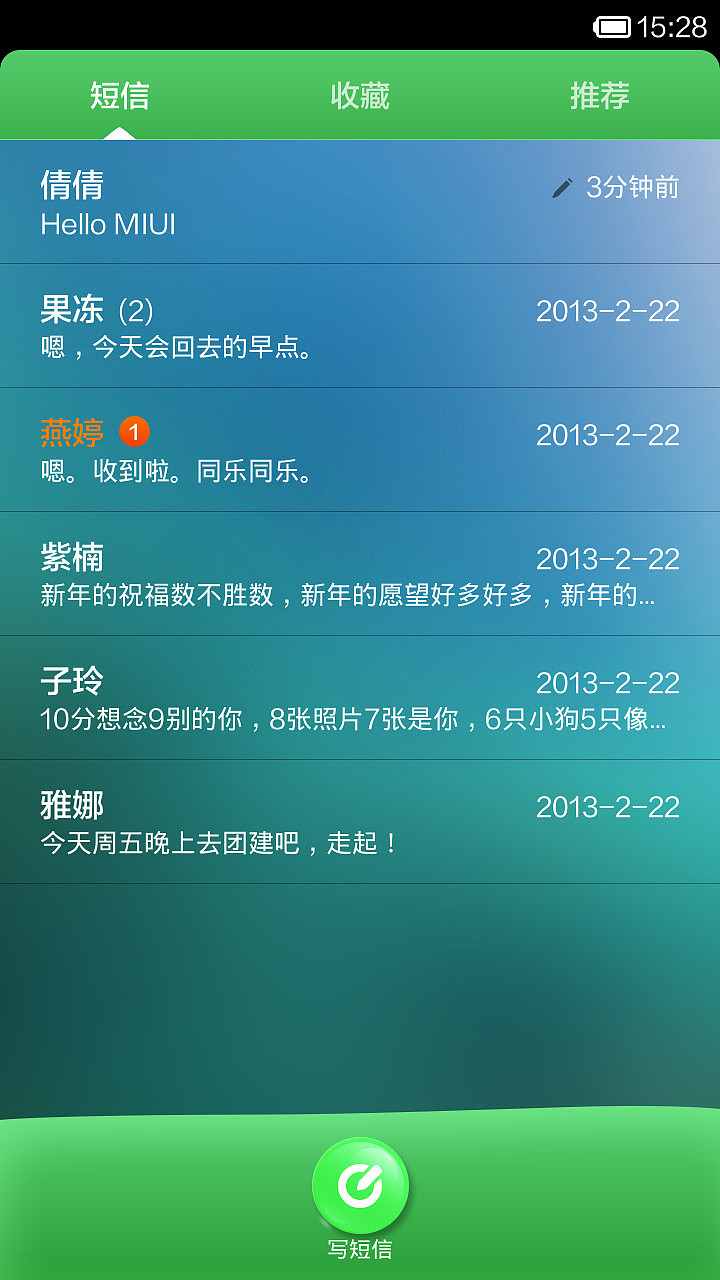Tap the compose new message icon
This screenshot has height=1280, width=720.
[x=360, y=1183]
